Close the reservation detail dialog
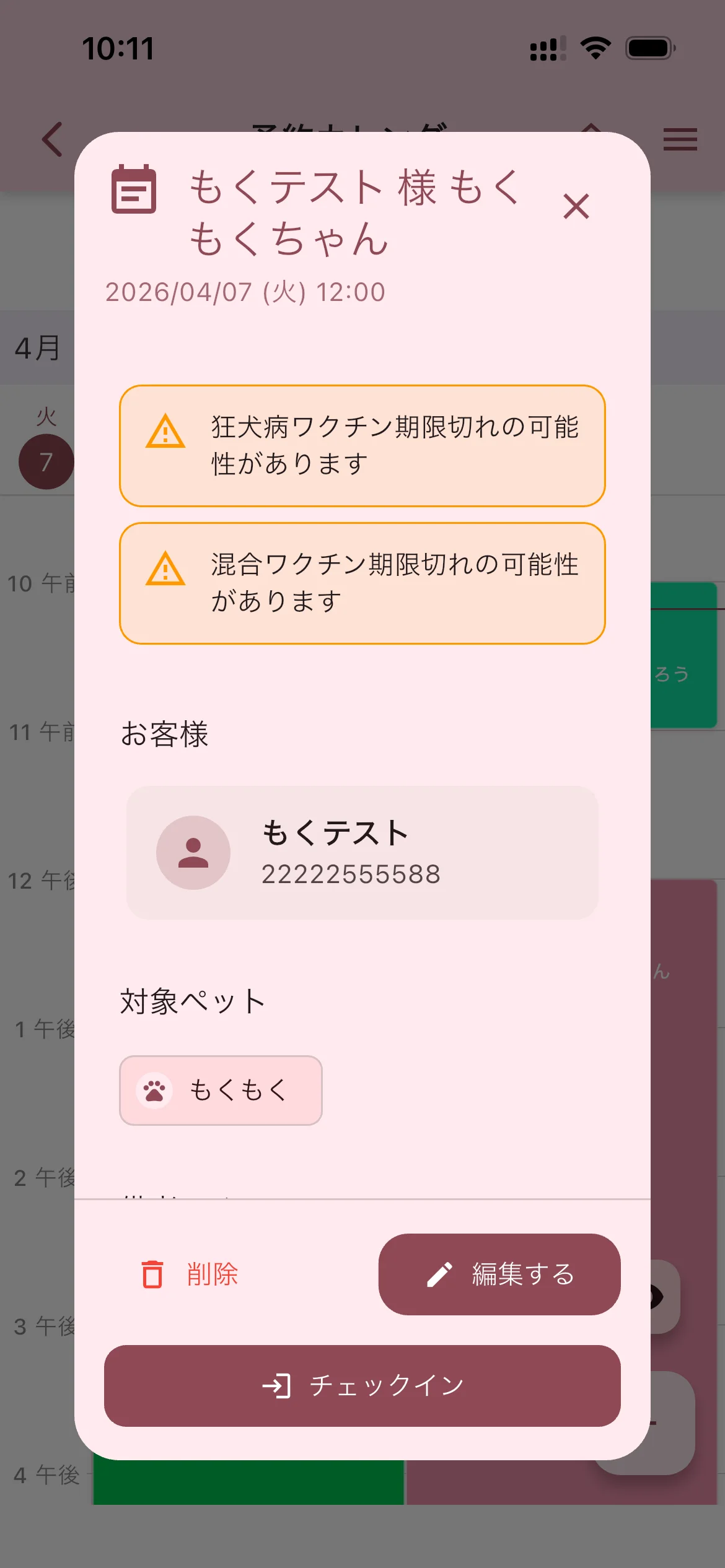 coord(576,207)
